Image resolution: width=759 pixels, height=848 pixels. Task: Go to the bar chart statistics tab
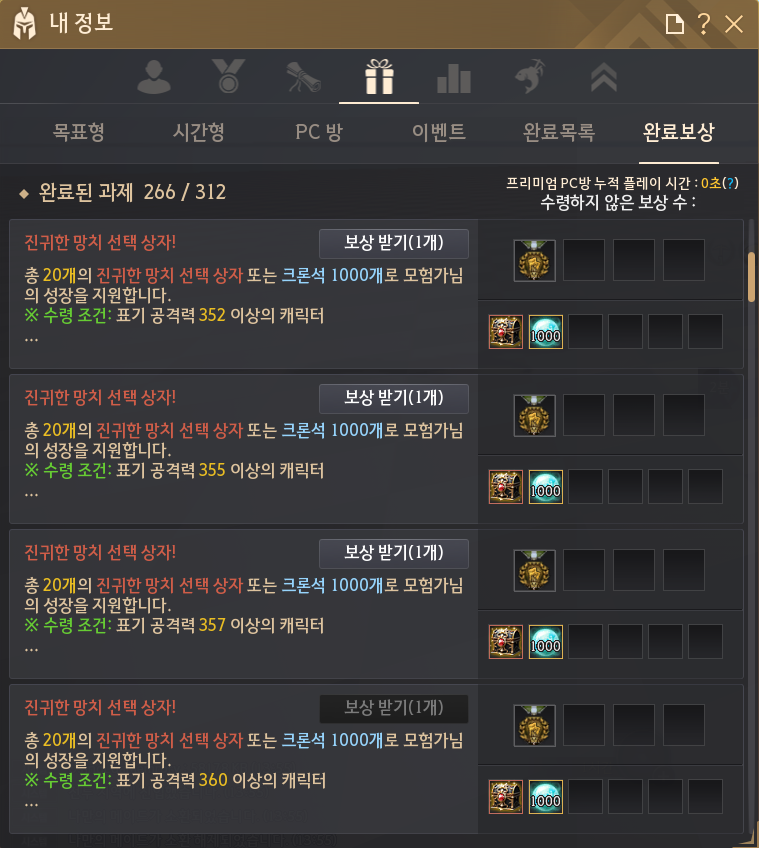point(454,77)
